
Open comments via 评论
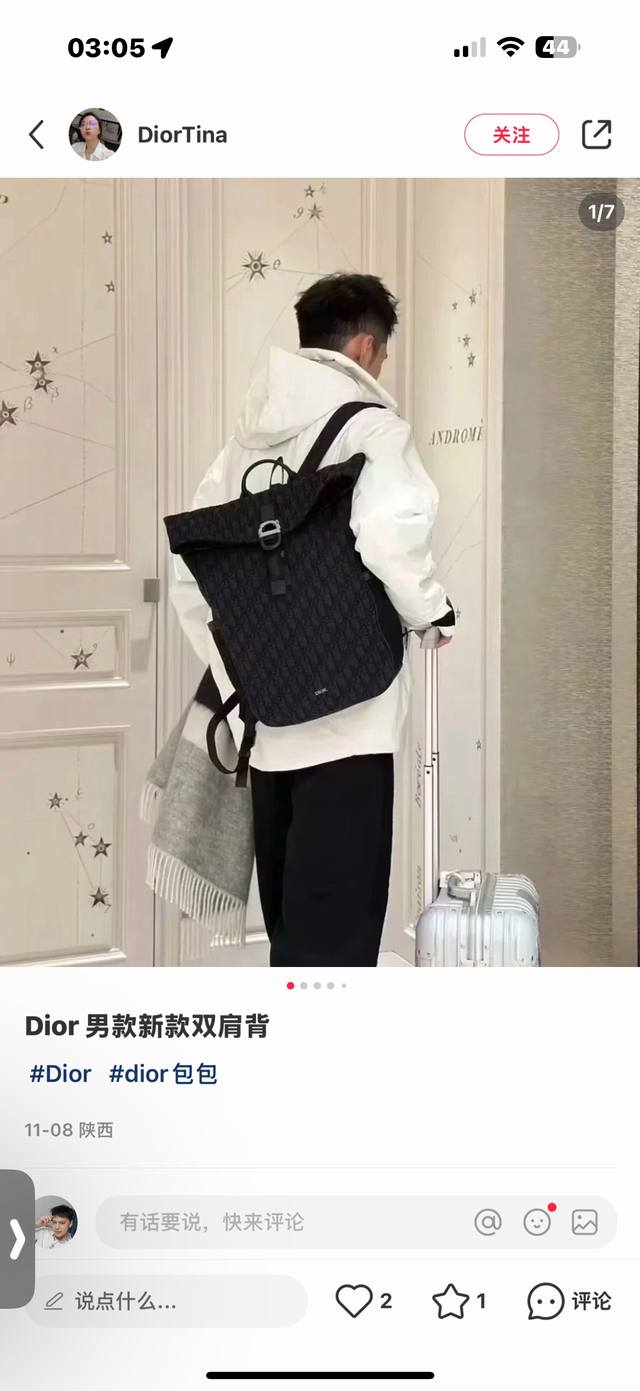click(568, 1301)
